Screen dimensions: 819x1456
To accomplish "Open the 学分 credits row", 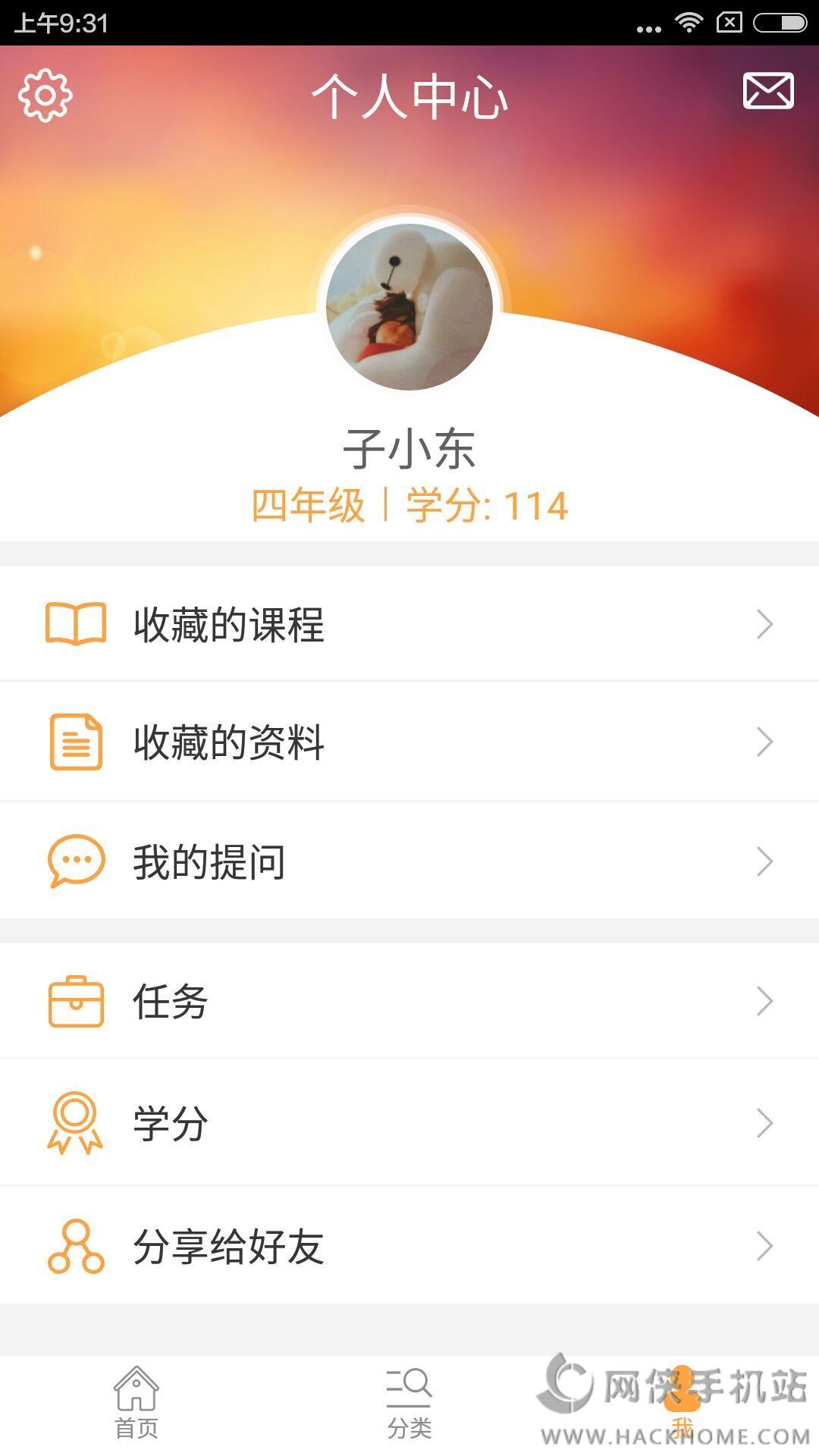I will pyautogui.click(x=409, y=1123).
